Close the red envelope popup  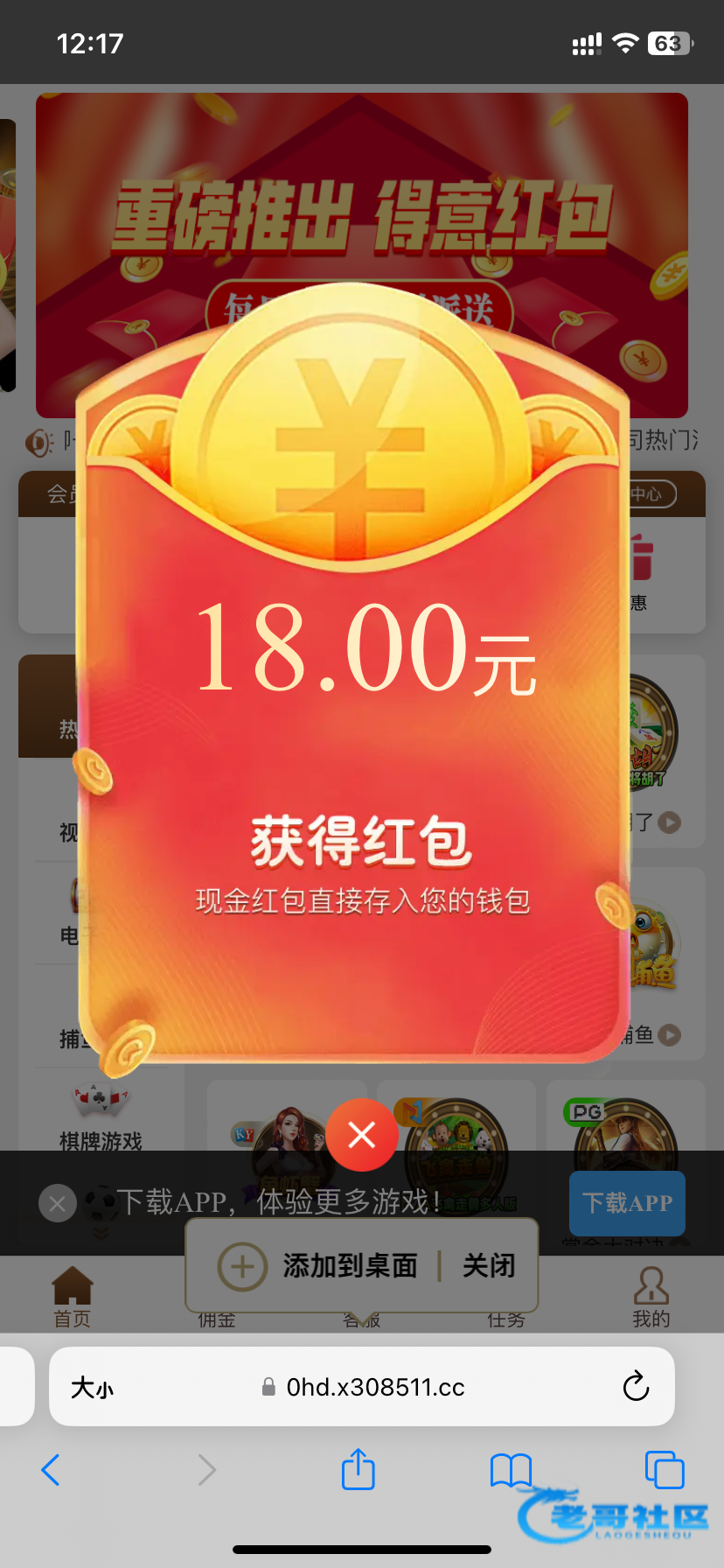(x=362, y=1135)
